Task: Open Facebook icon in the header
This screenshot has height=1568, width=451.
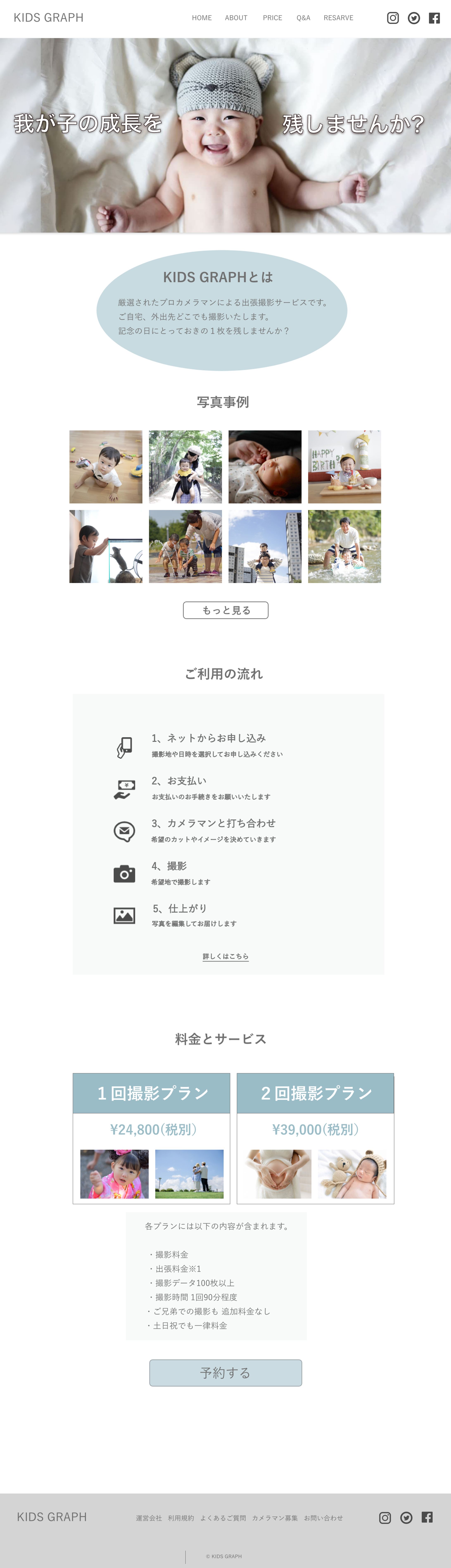Action: click(434, 18)
